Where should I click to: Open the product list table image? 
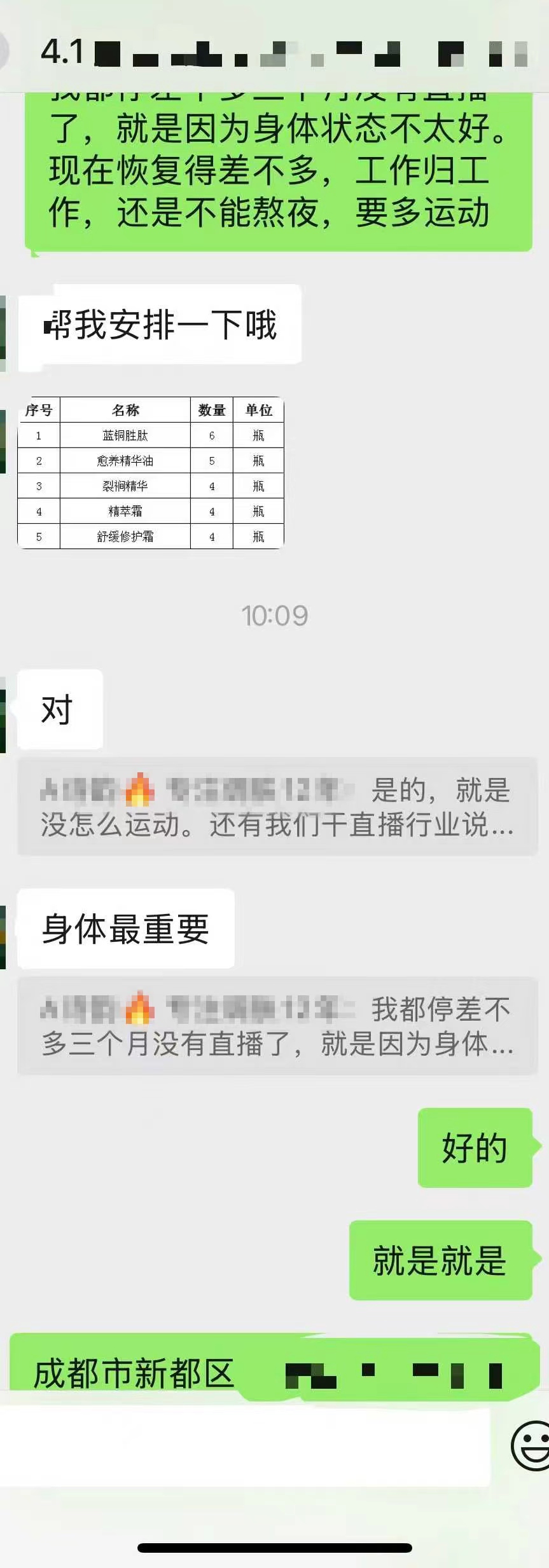151,472
